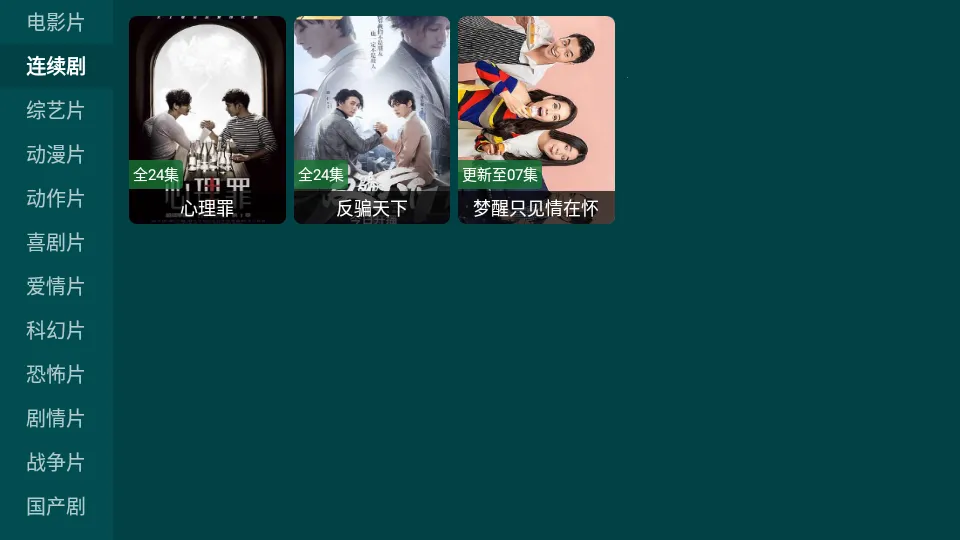This screenshot has height=540, width=960.
Task: Select the 连续剧 category
Action: [x=56, y=66]
